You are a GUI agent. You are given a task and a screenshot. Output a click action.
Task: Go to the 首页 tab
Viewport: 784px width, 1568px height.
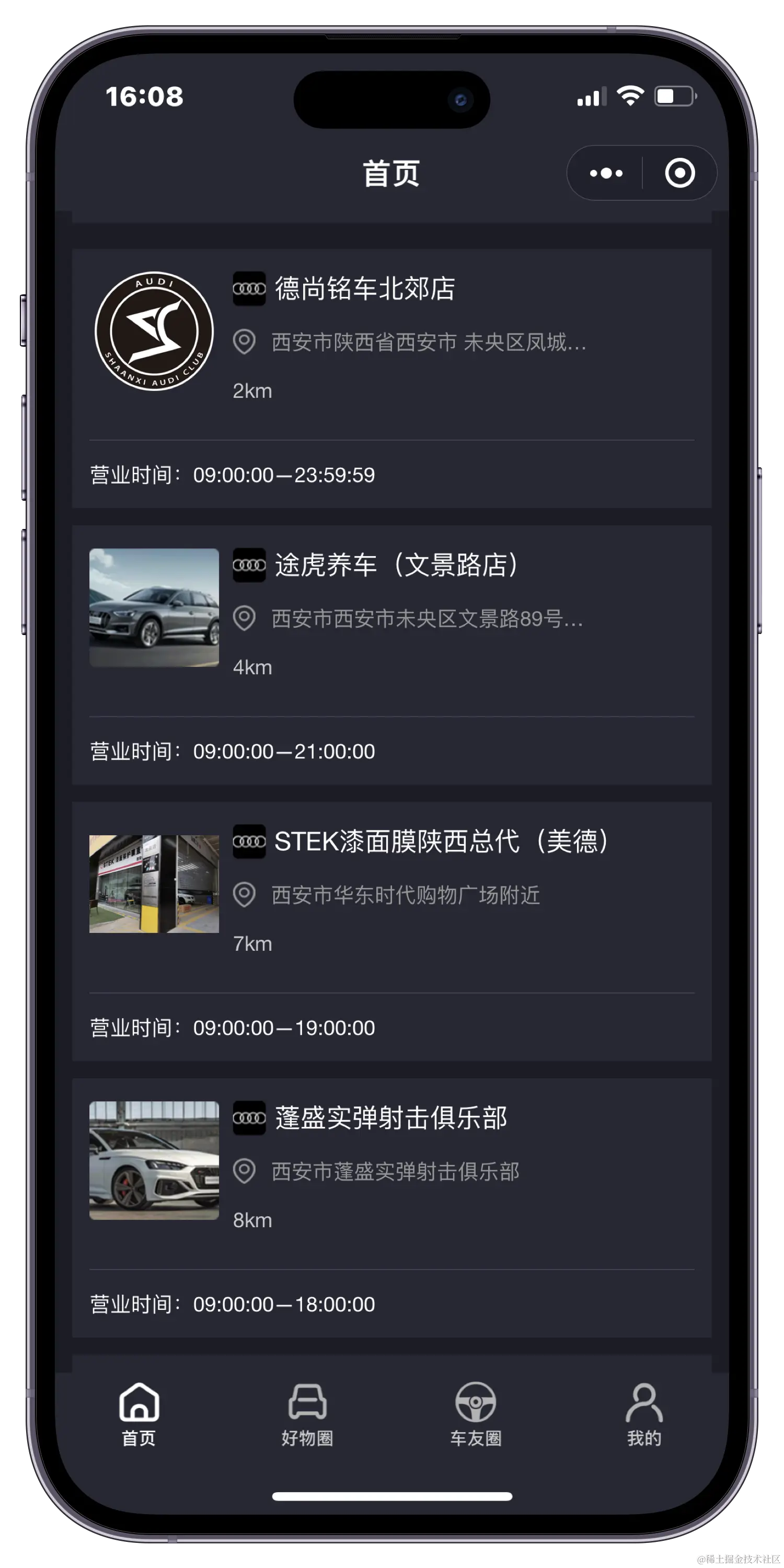coord(139,1415)
